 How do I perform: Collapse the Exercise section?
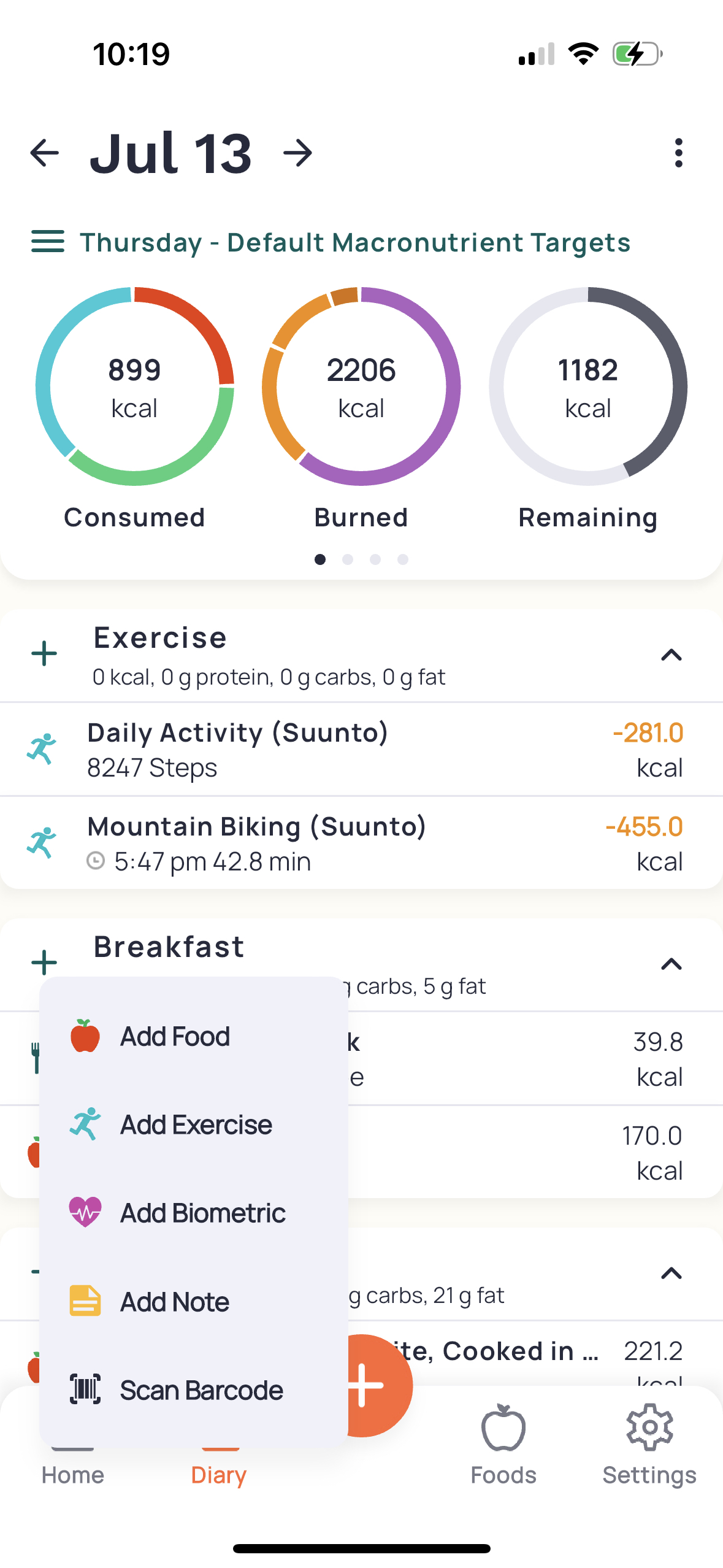coord(672,655)
